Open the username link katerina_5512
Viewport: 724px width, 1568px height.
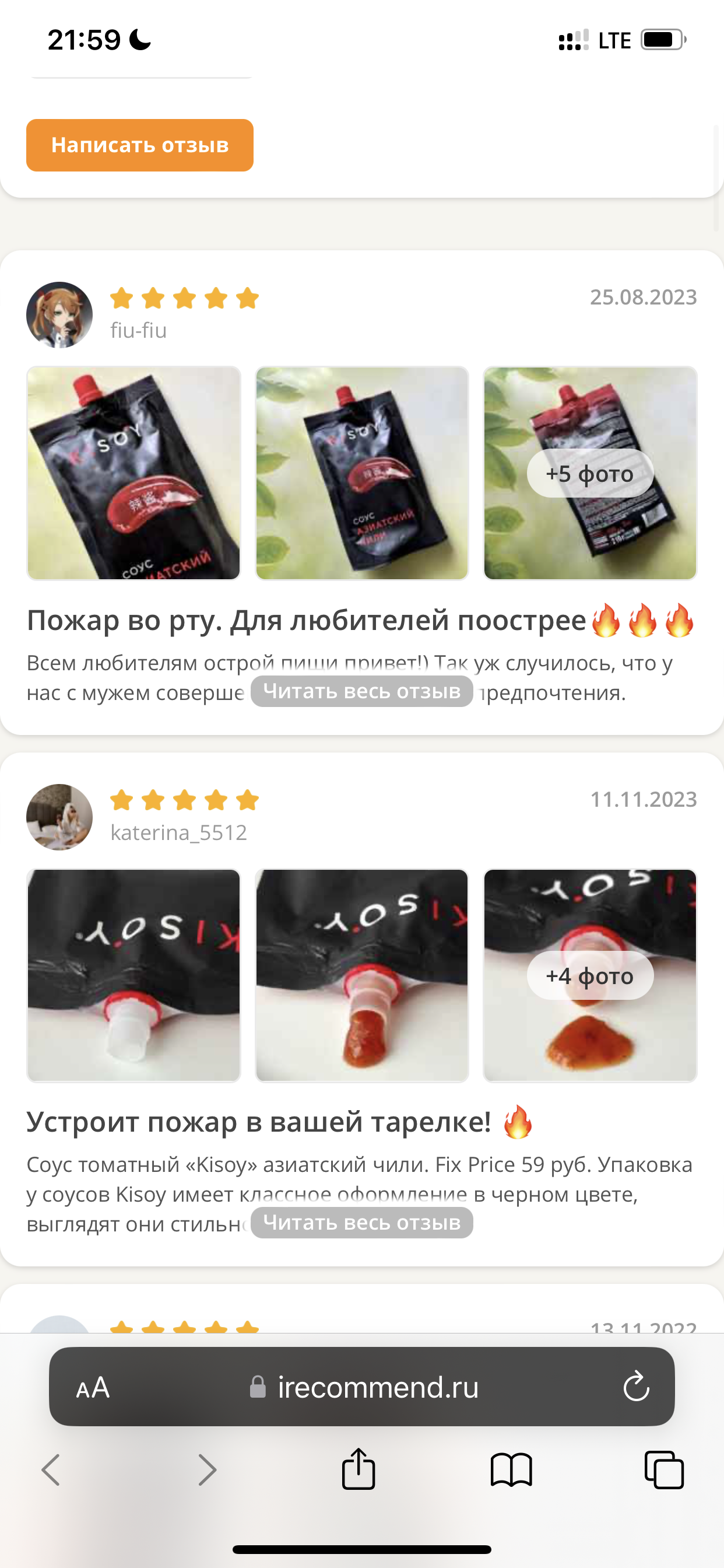coord(178,832)
